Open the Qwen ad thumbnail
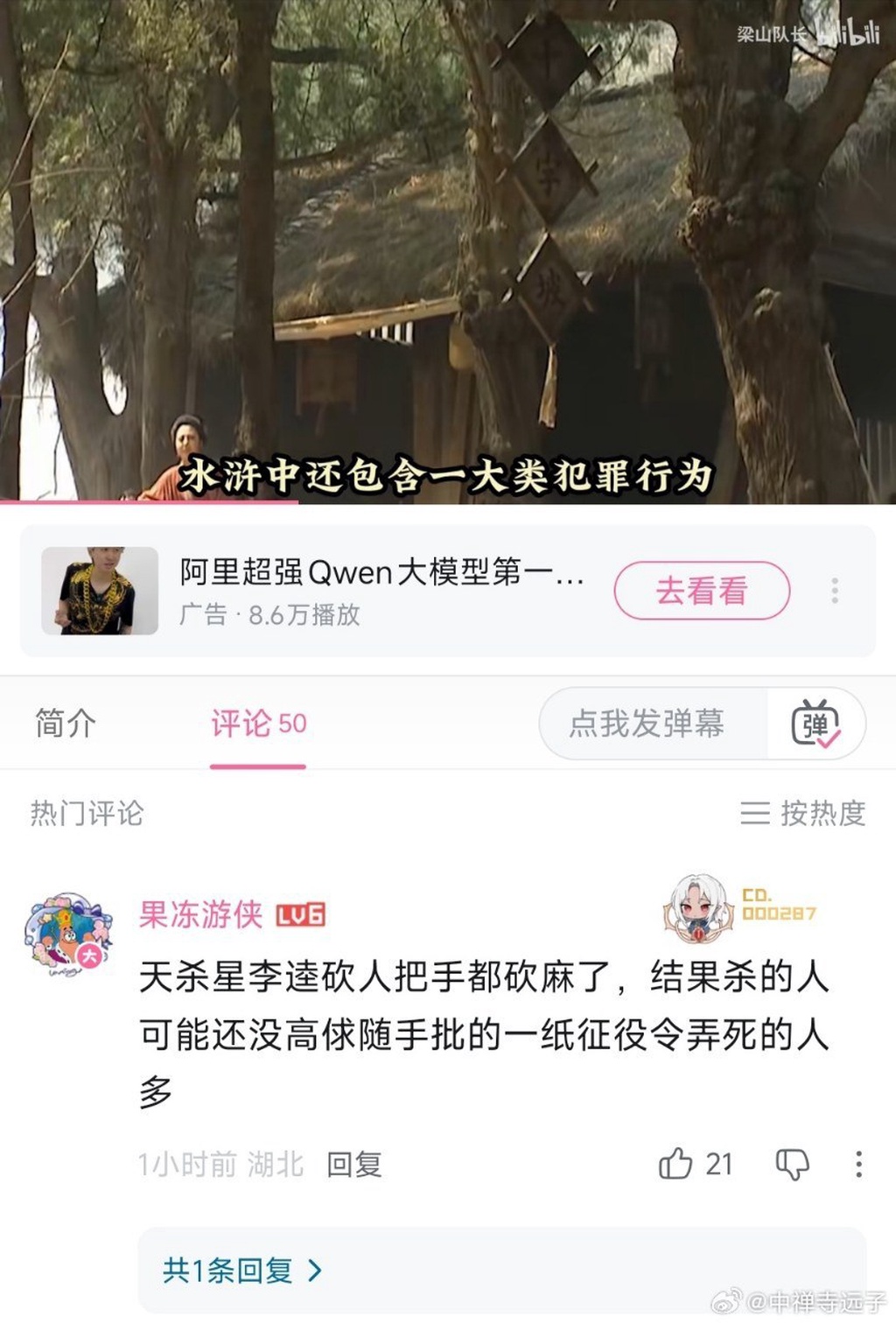896x1323 pixels. (x=100, y=591)
